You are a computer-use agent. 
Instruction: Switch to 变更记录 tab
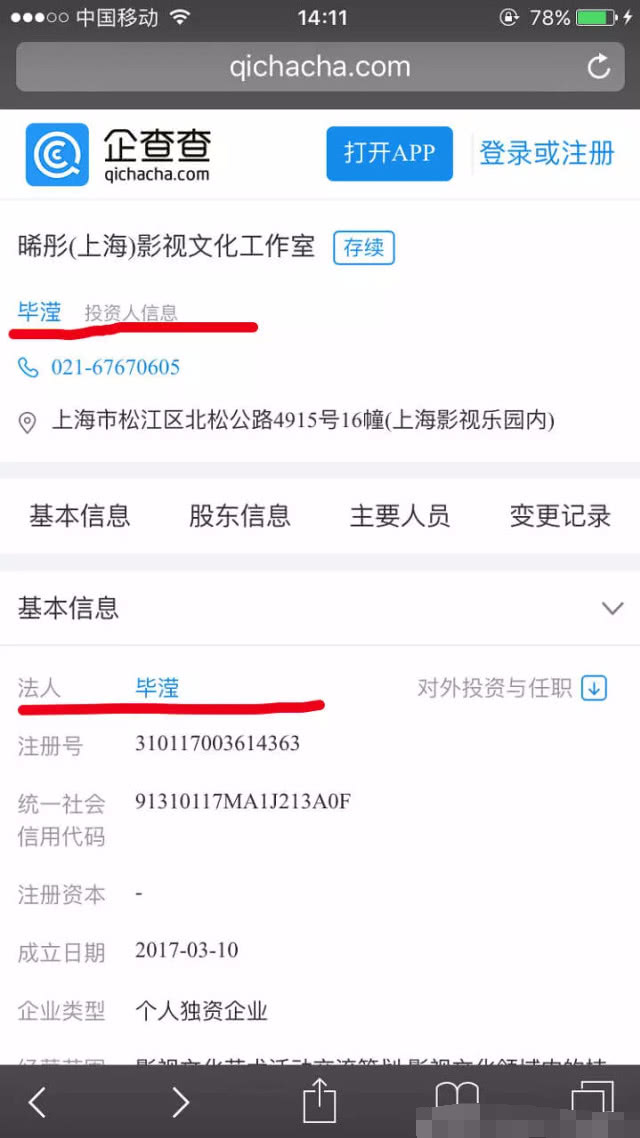click(x=560, y=516)
